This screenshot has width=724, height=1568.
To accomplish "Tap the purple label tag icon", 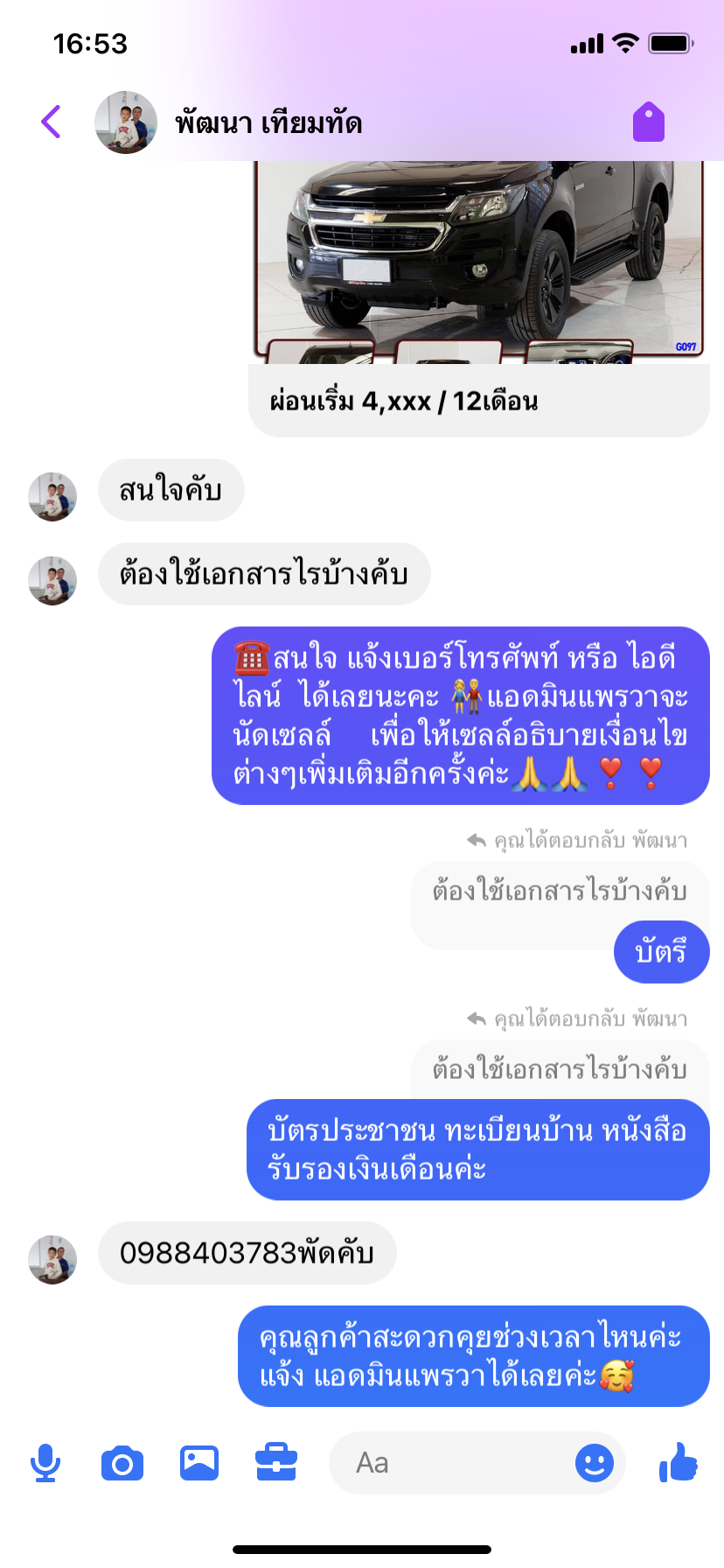I will [649, 122].
